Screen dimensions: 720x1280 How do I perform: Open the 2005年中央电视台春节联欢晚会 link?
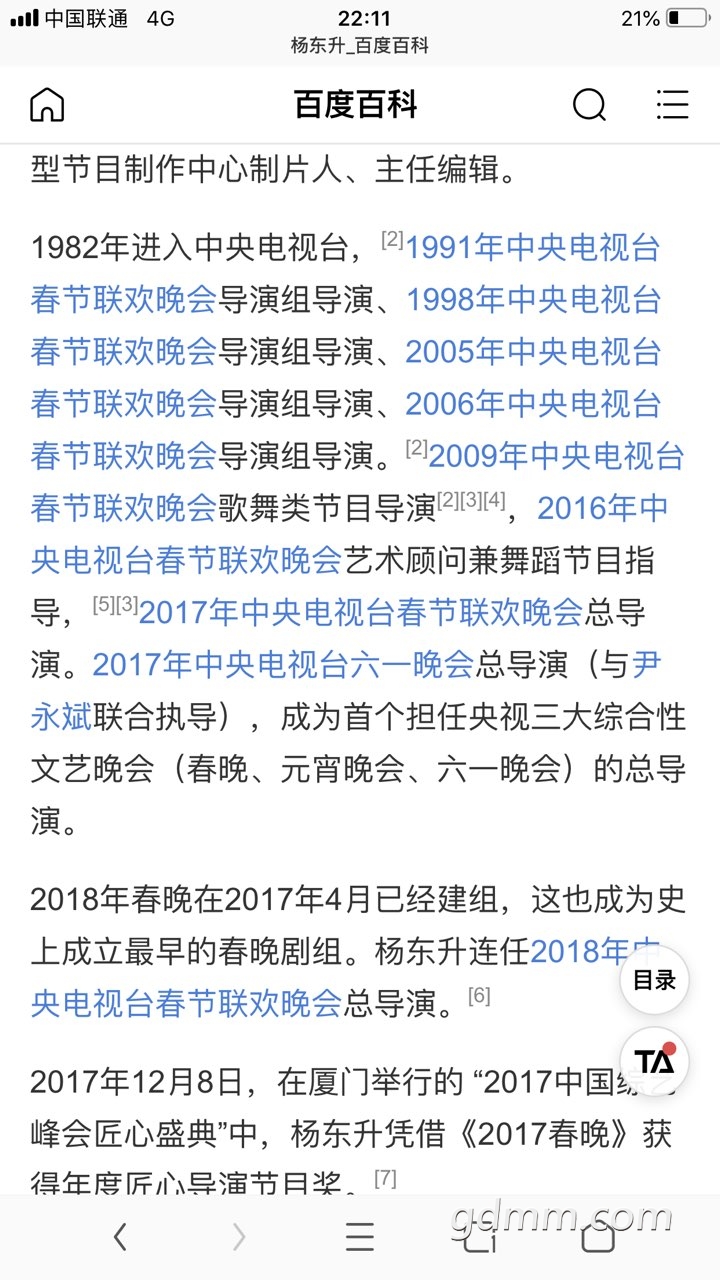(532, 352)
